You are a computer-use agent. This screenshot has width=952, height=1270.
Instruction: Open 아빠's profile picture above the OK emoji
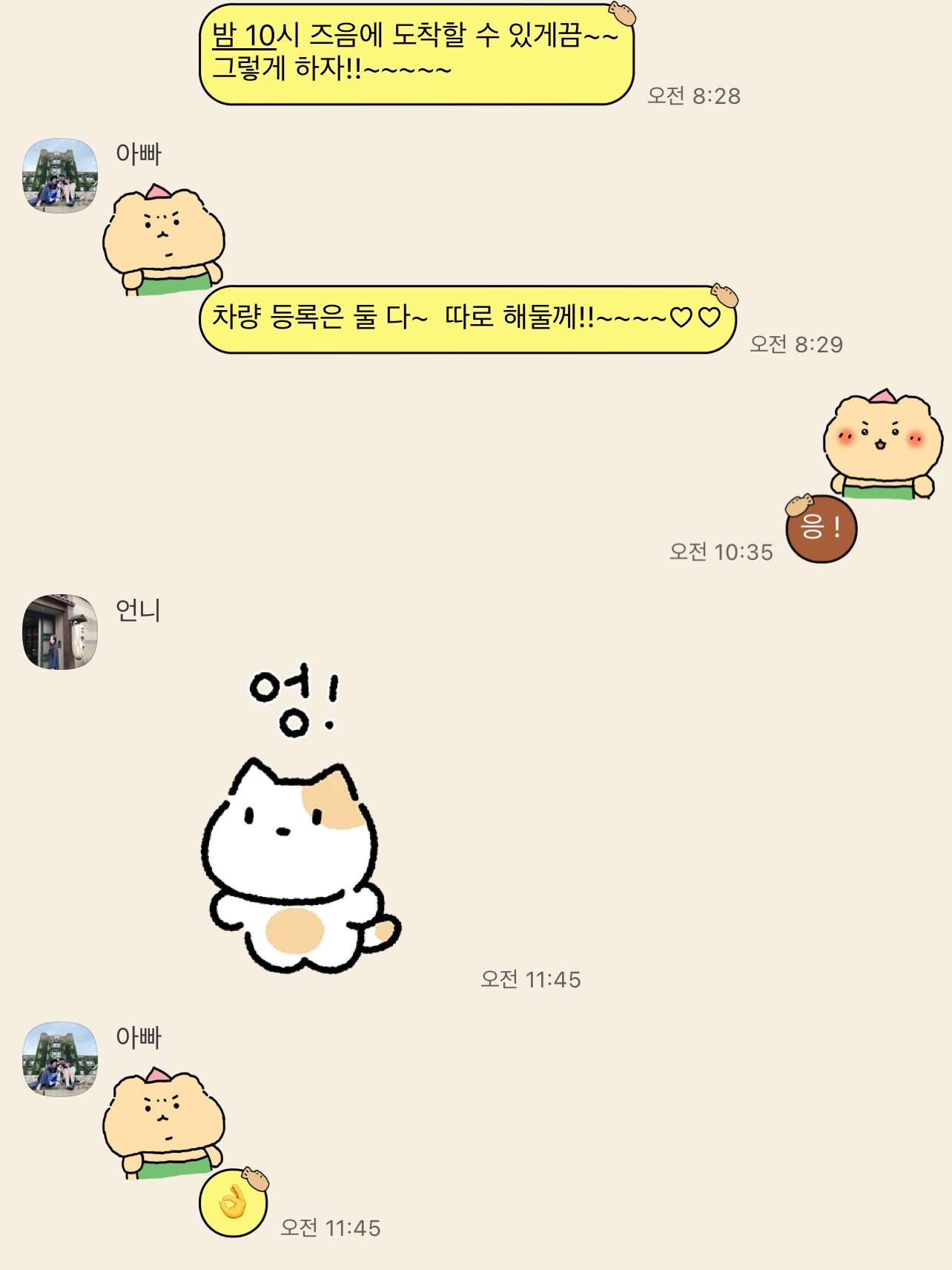(60, 1059)
